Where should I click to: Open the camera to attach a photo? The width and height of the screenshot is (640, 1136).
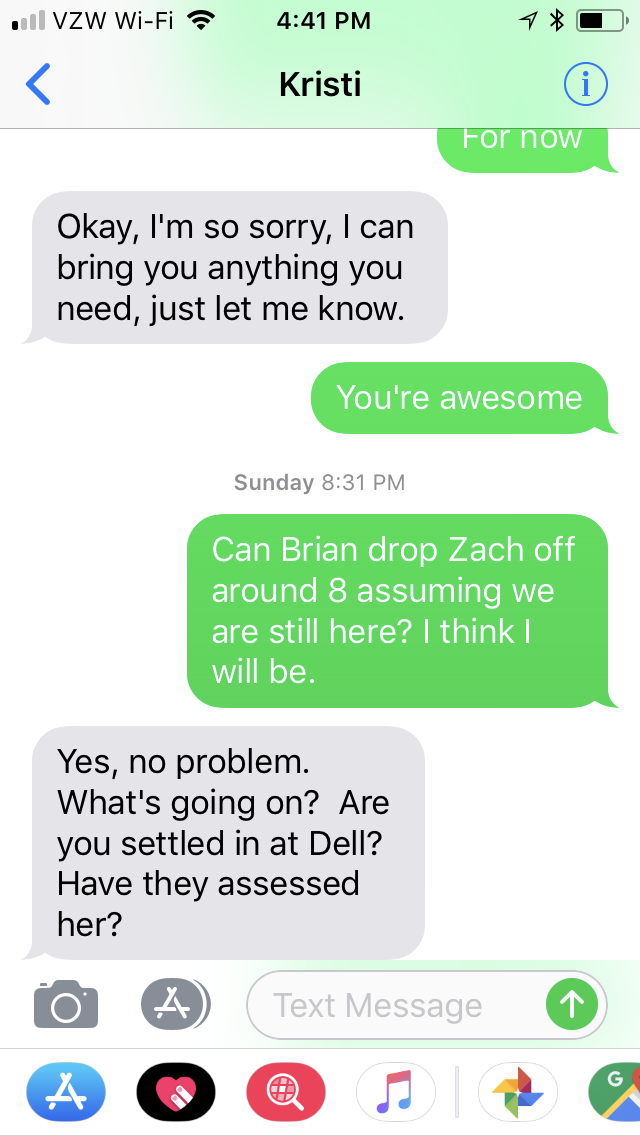point(66,1003)
